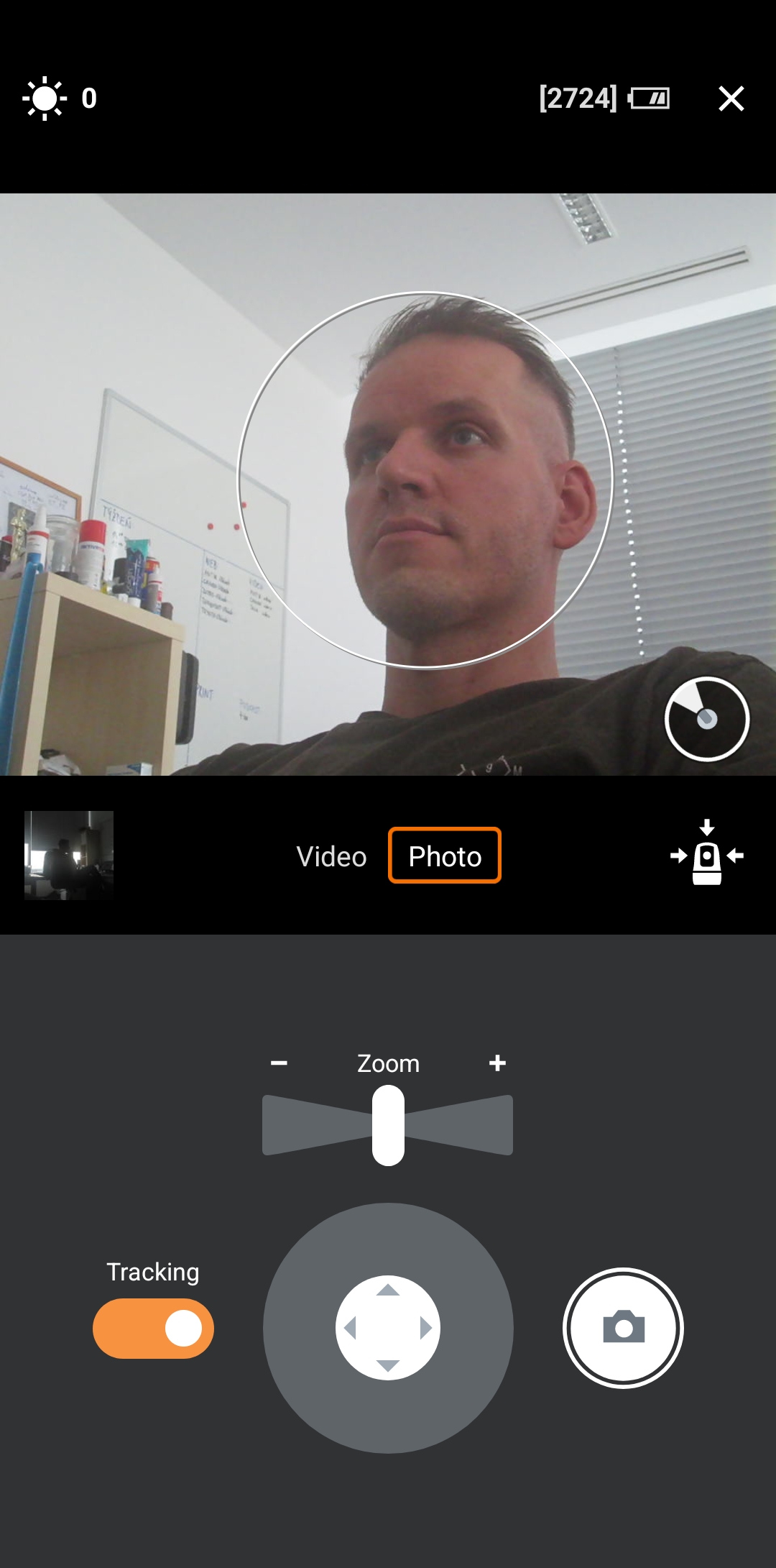Close the camera remote screen
The width and height of the screenshot is (776, 1568).
[x=731, y=98]
